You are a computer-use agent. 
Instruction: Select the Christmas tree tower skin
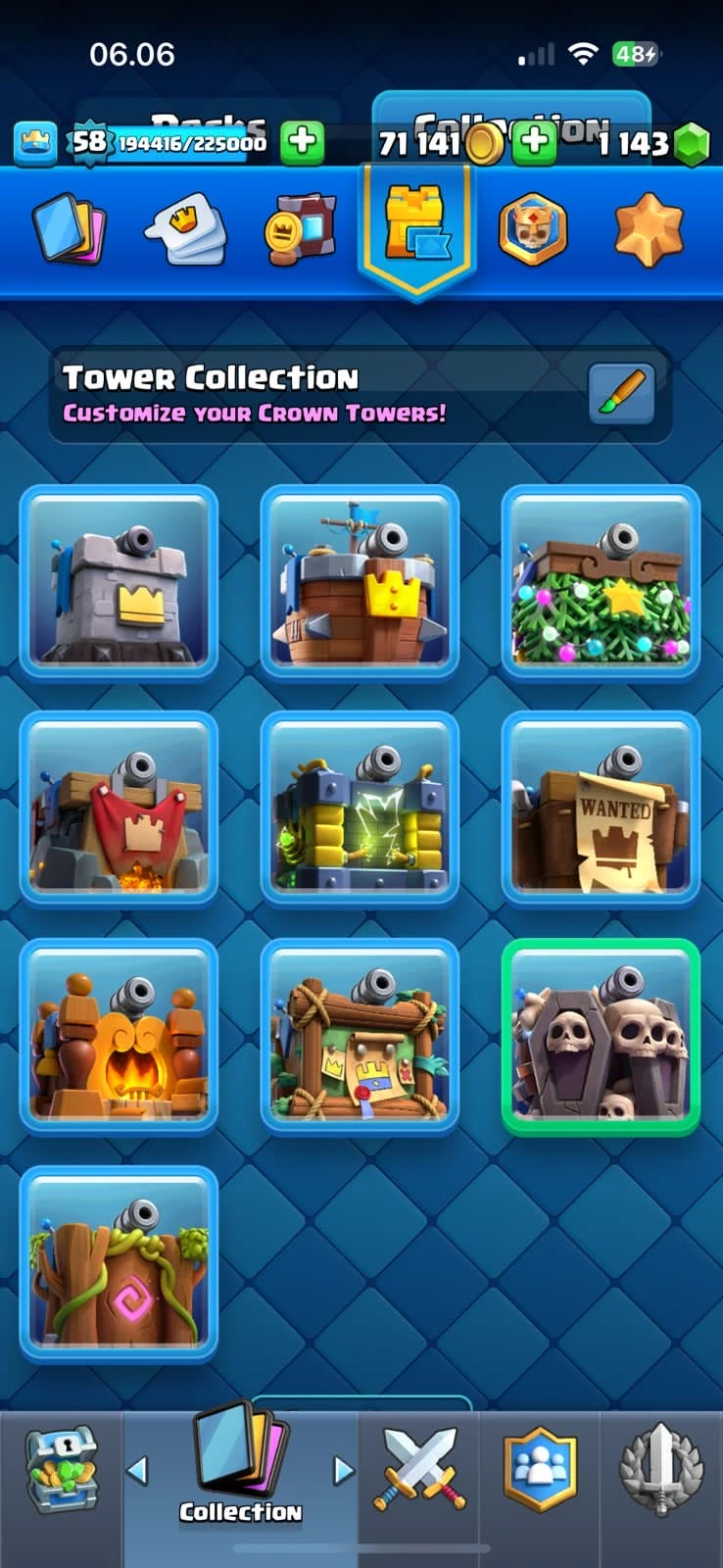click(601, 582)
